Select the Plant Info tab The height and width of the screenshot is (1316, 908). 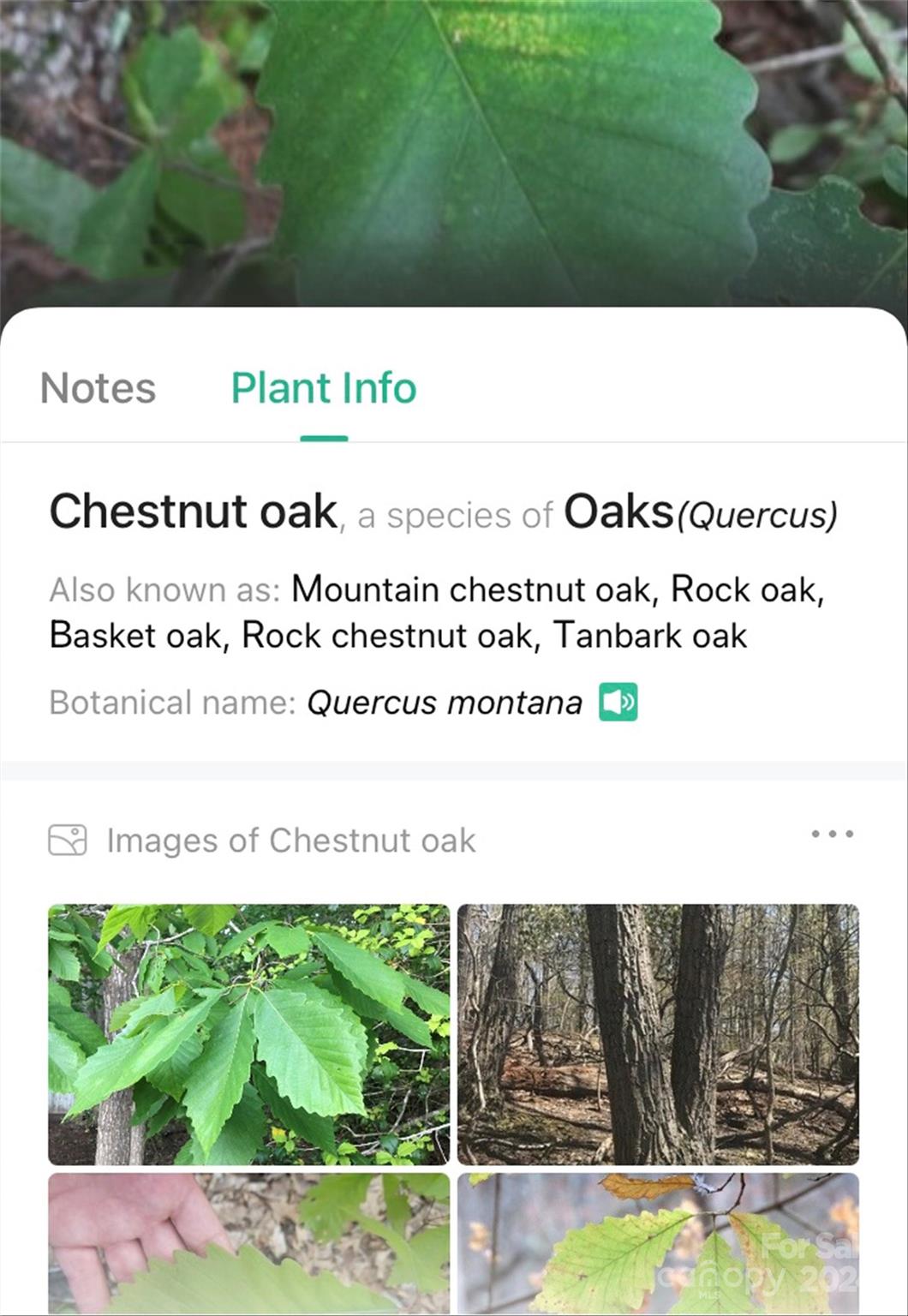point(324,388)
